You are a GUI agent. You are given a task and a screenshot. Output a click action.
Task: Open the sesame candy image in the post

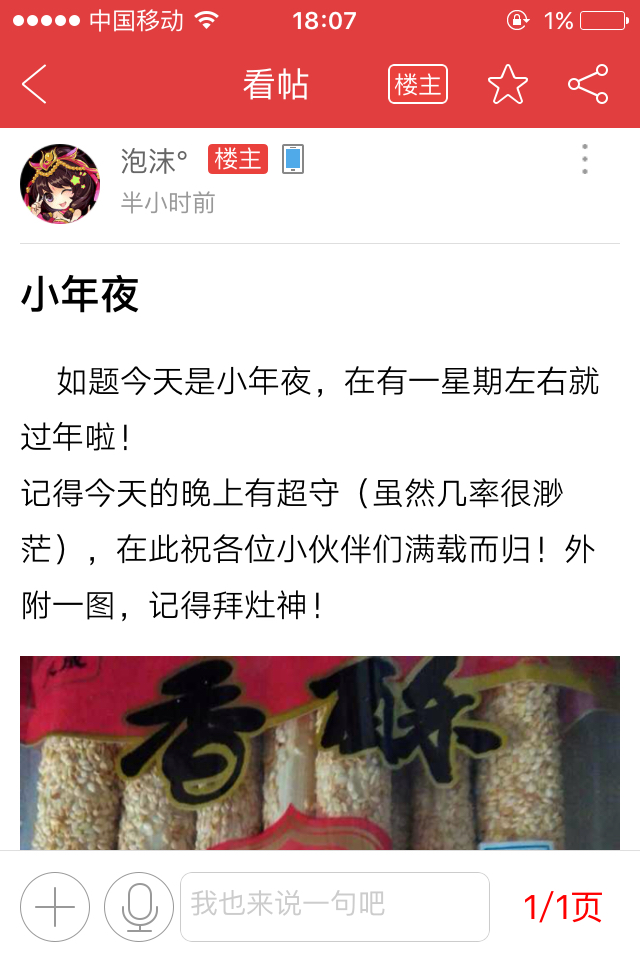pos(320,752)
